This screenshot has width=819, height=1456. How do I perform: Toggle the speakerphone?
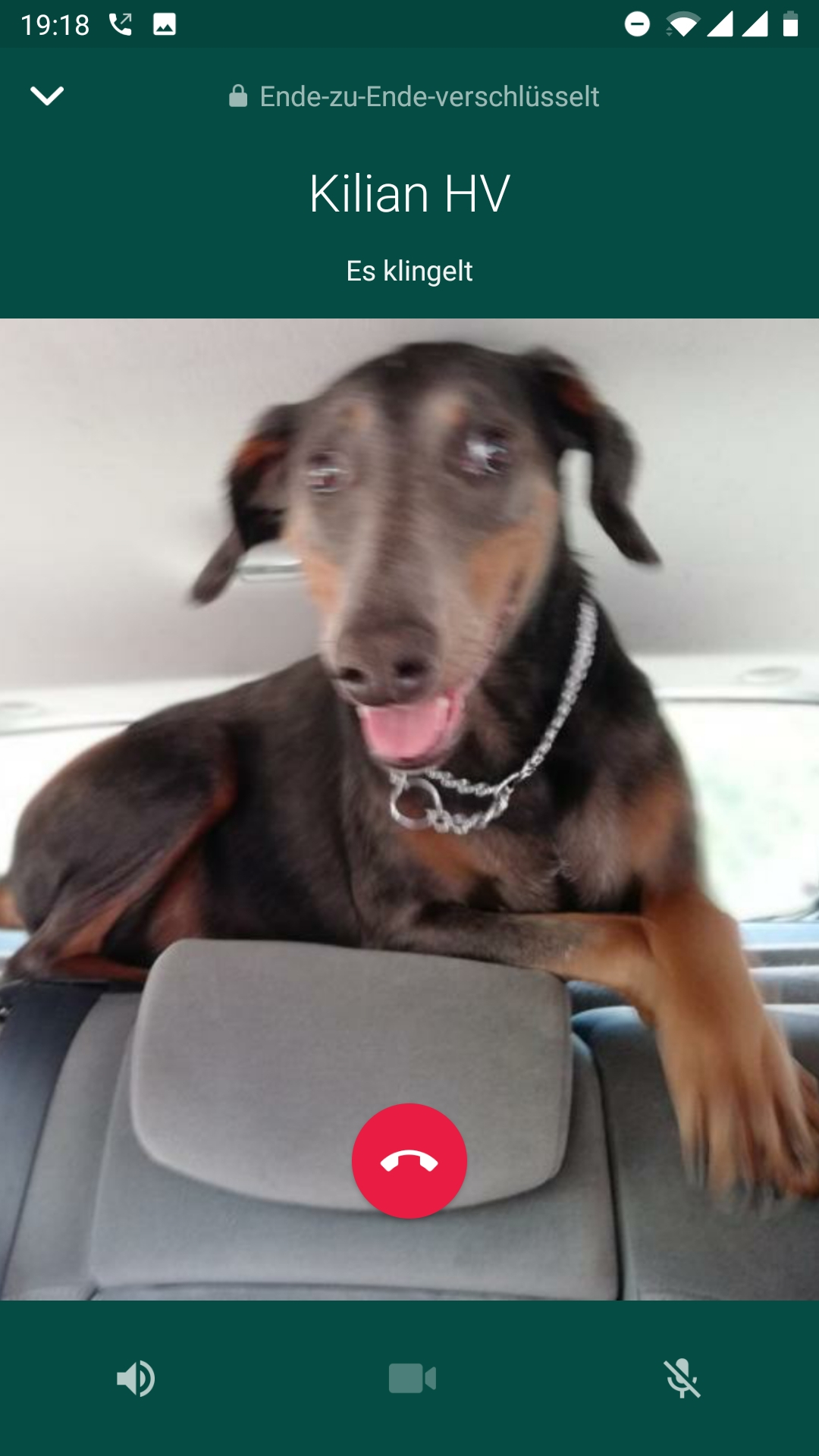pyautogui.click(x=136, y=1378)
